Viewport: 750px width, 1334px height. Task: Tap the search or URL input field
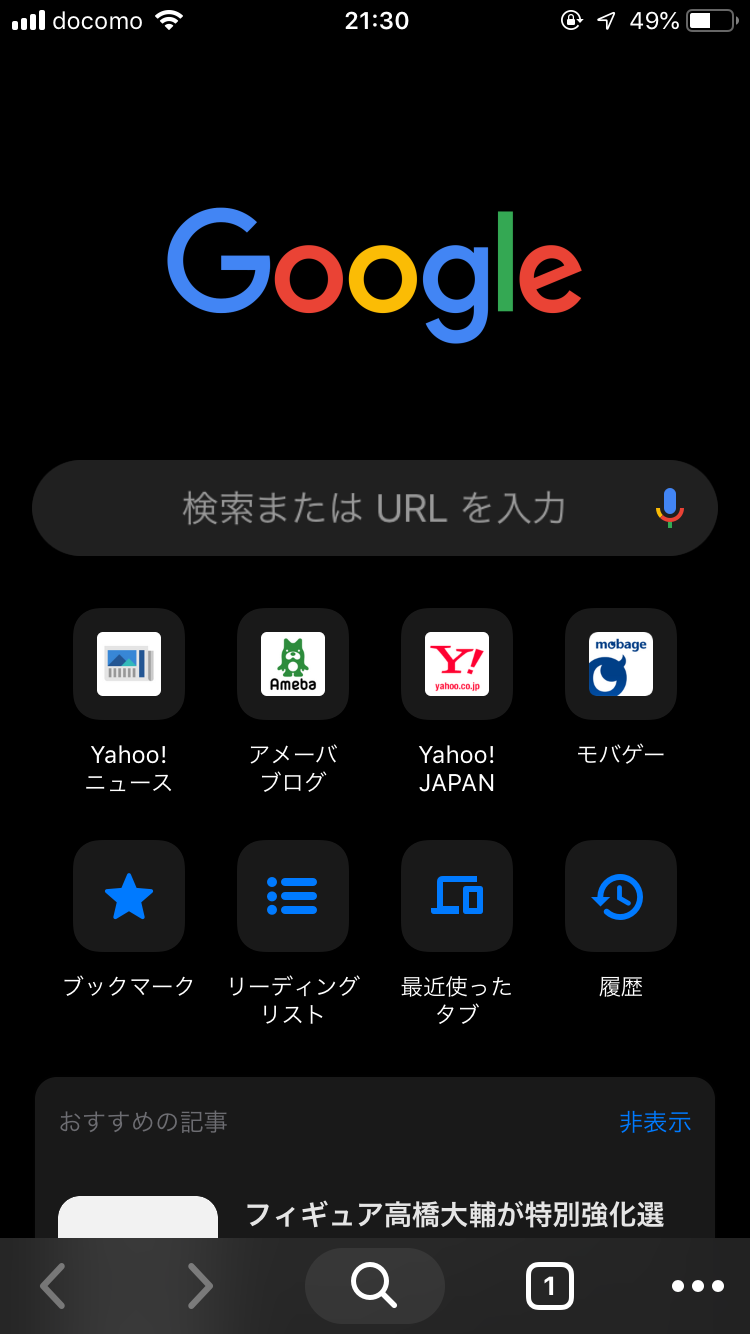tap(374, 508)
